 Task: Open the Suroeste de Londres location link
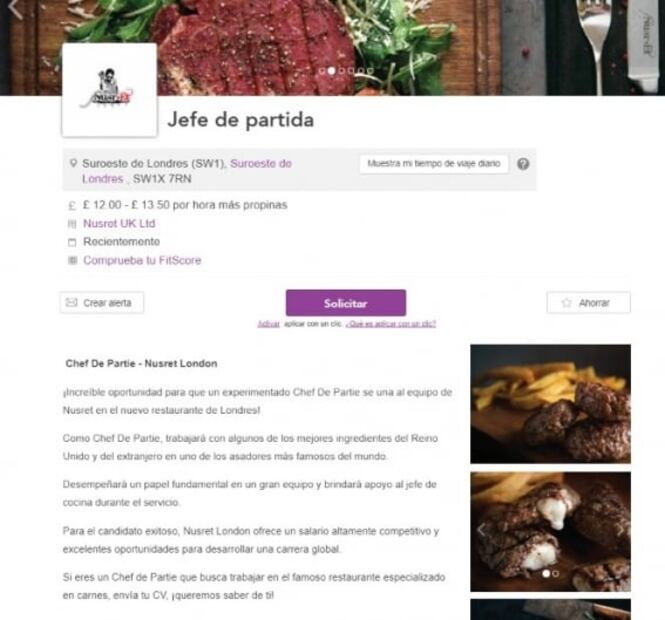260,163
